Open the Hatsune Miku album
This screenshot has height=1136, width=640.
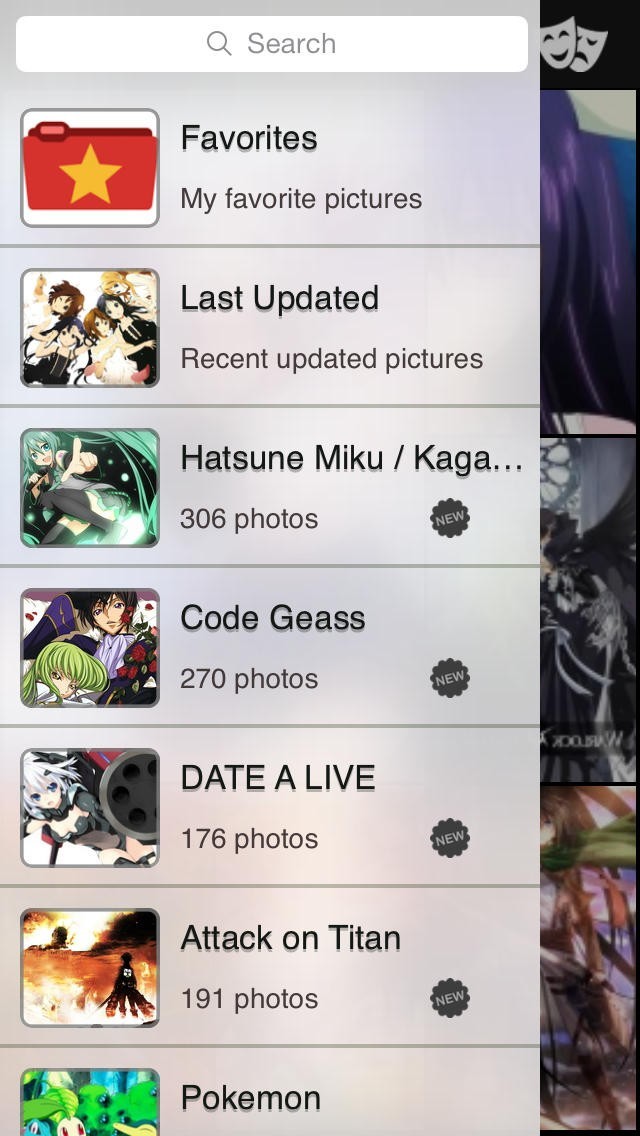click(x=270, y=487)
